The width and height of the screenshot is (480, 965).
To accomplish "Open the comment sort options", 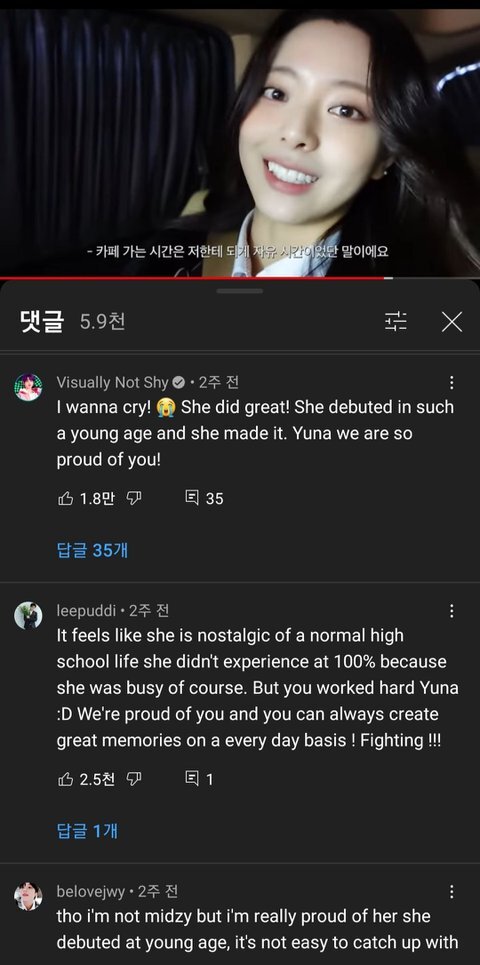I will 396,321.
